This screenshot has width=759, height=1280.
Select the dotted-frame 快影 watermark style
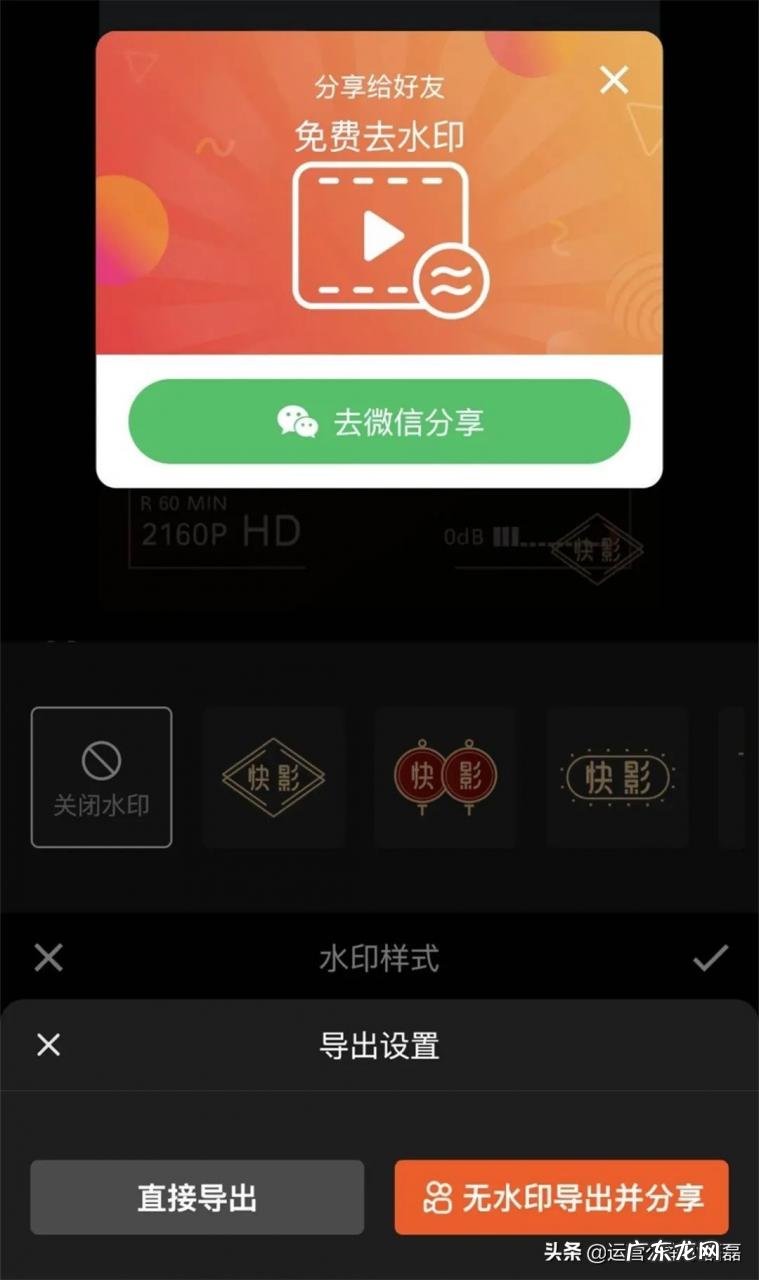tap(617, 778)
